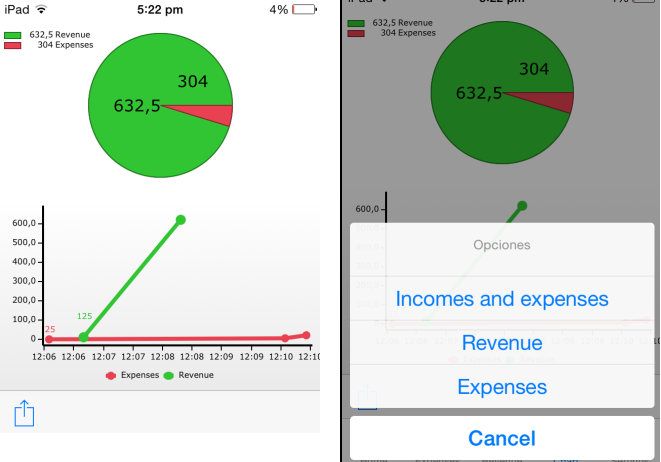Screen dimensions: 661x462
Task: Choose Expenses in the Opciones sheet
Action: [x=502, y=387]
